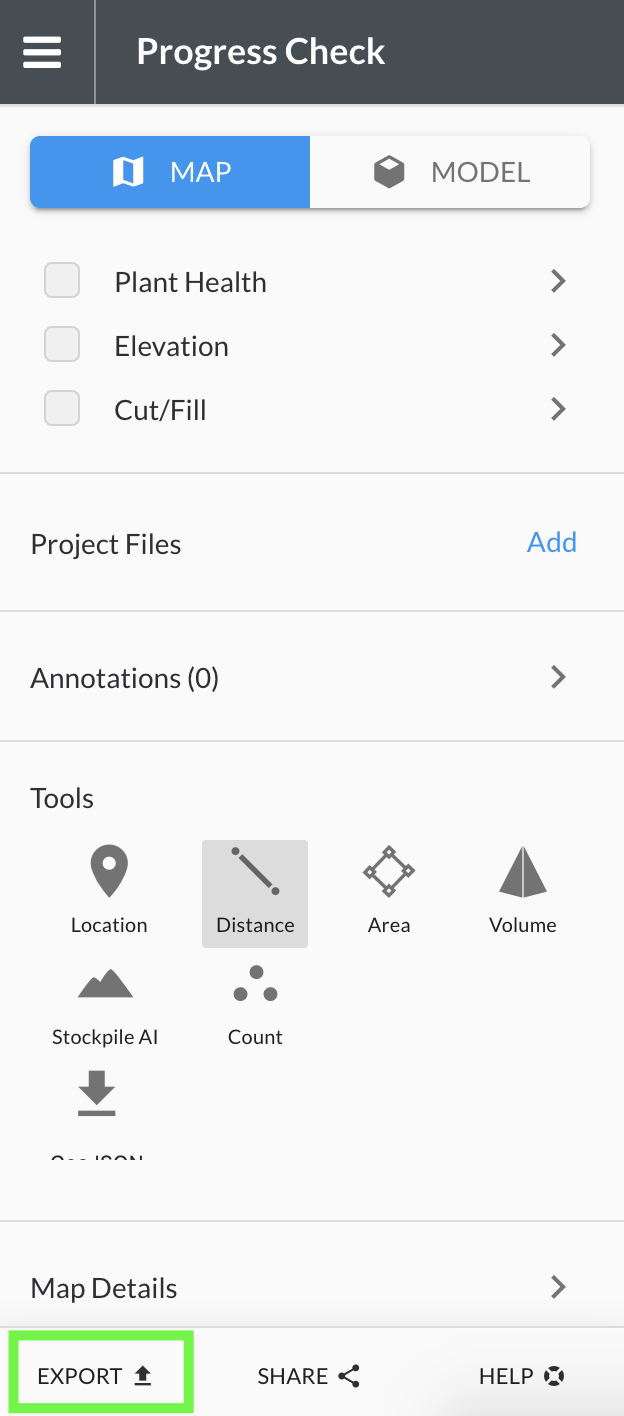Screen dimensions: 624x1416
Task: Tap EXPORT at the bottom
Action: (95, 1376)
